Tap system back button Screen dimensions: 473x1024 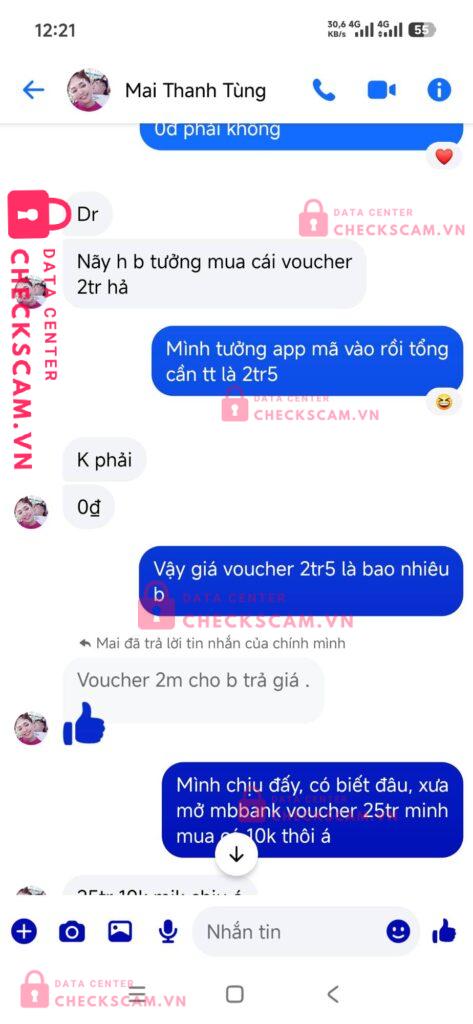(x=333, y=995)
